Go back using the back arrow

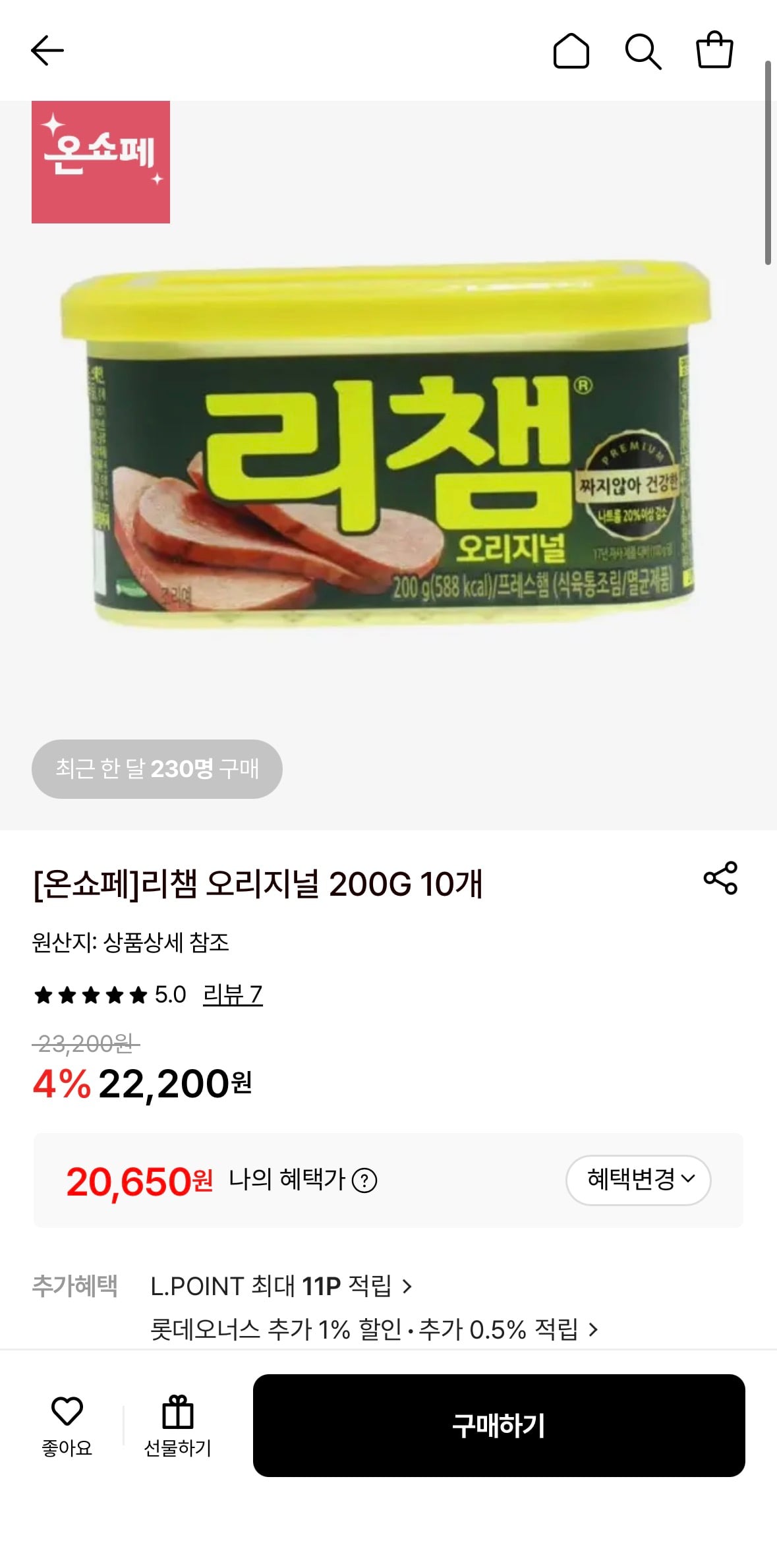(47, 49)
